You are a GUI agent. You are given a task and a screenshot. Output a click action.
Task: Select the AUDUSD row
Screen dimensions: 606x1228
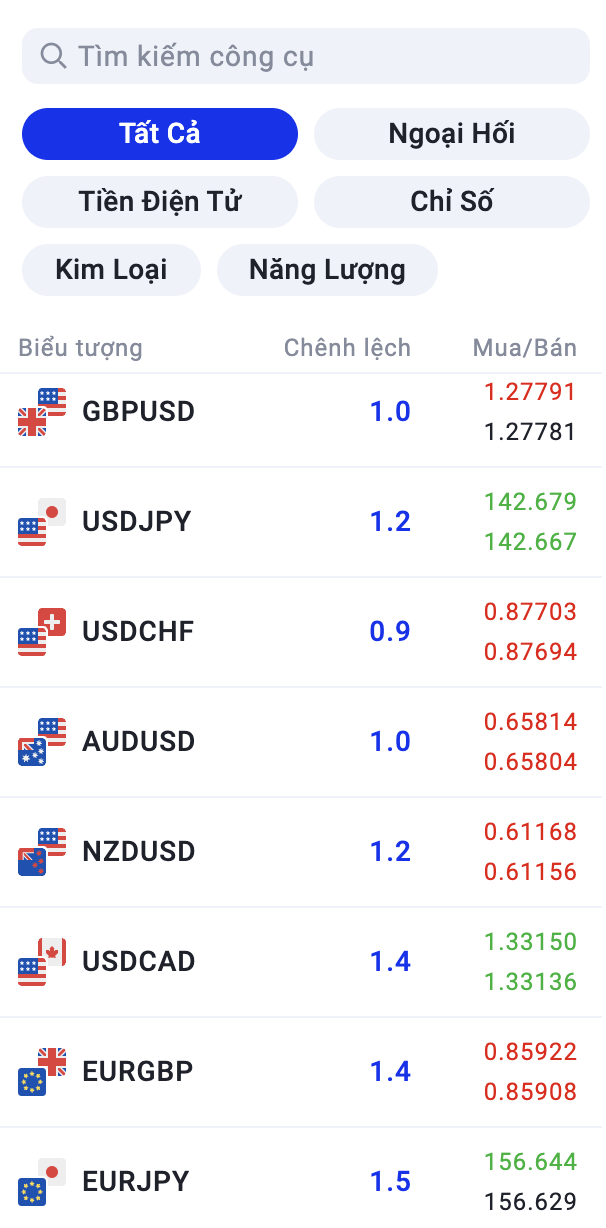click(x=301, y=742)
